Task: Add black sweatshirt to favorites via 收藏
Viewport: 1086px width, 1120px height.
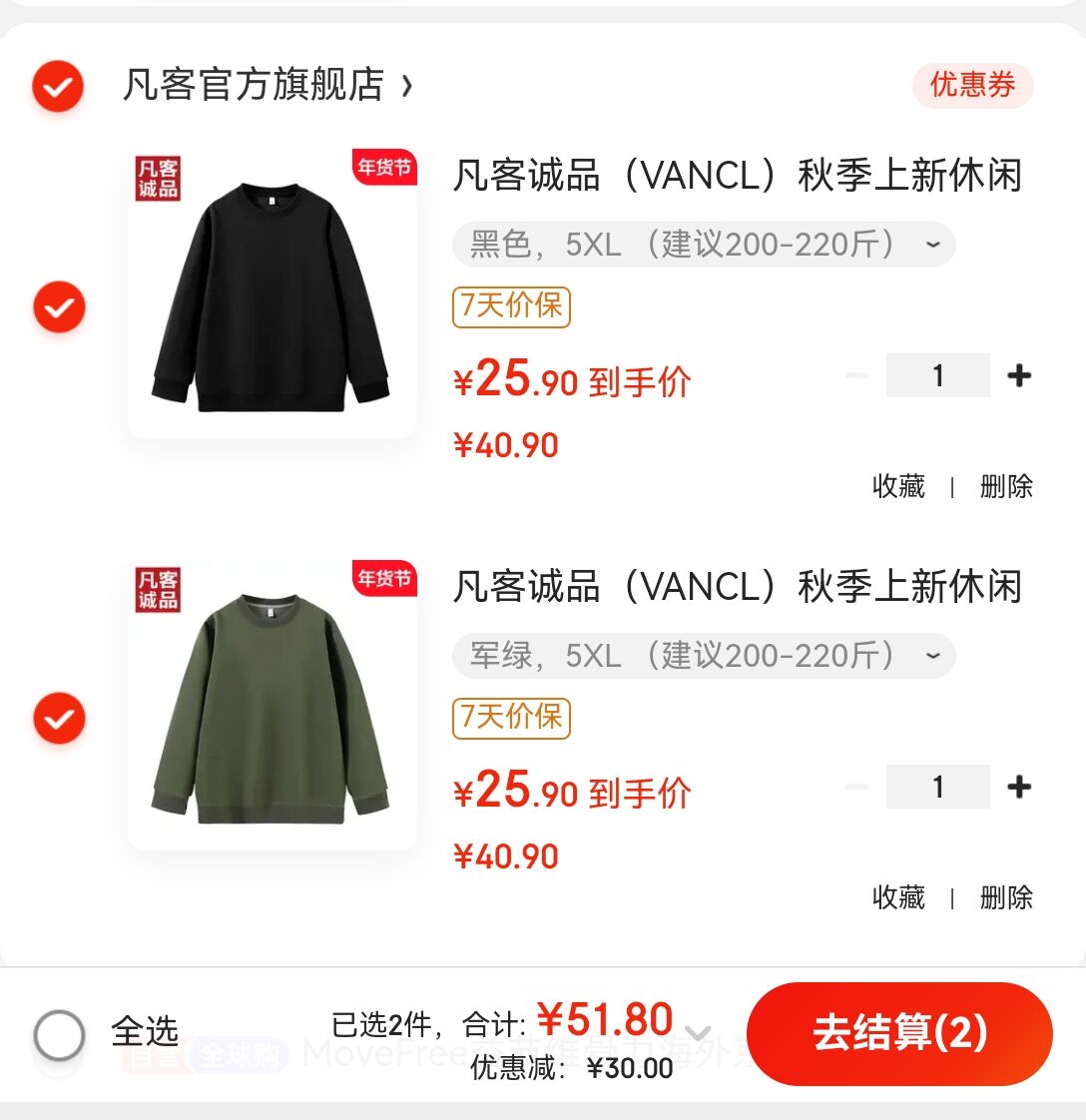Action: click(x=898, y=487)
